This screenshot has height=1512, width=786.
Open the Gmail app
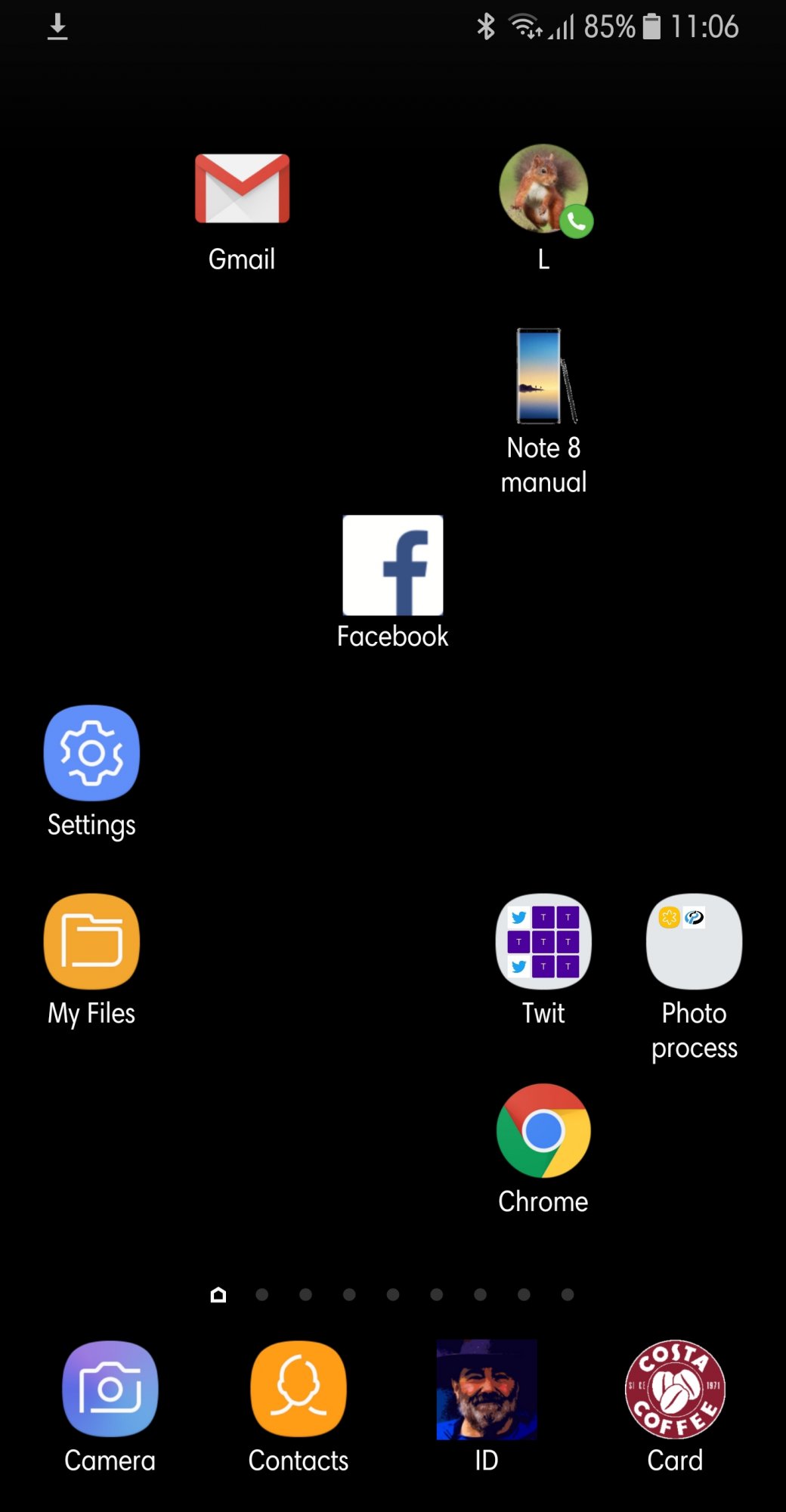coord(242,189)
